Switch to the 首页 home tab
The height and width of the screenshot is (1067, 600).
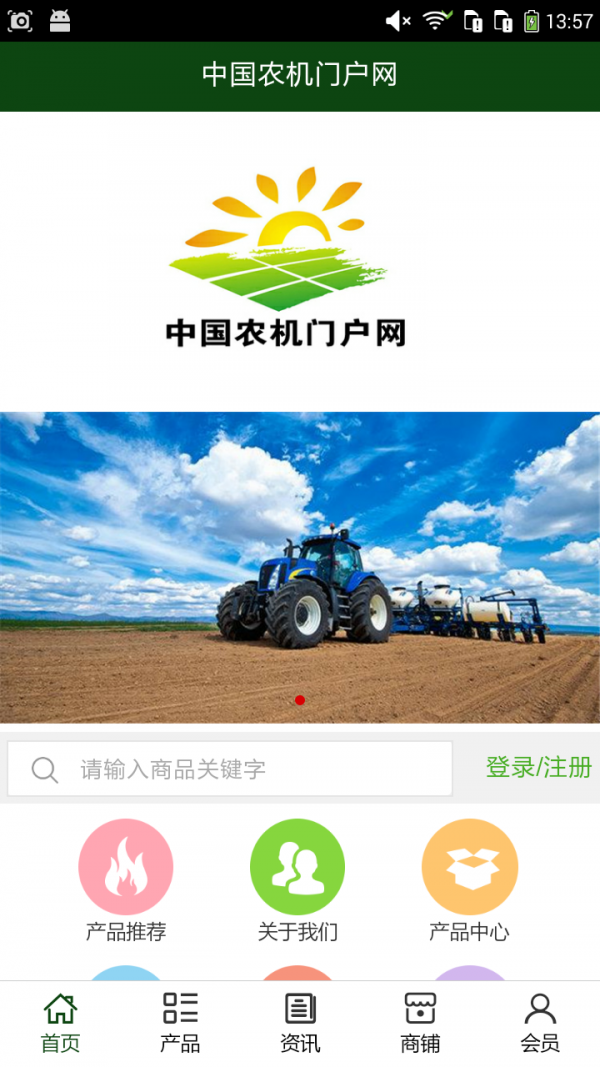click(x=60, y=1022)
